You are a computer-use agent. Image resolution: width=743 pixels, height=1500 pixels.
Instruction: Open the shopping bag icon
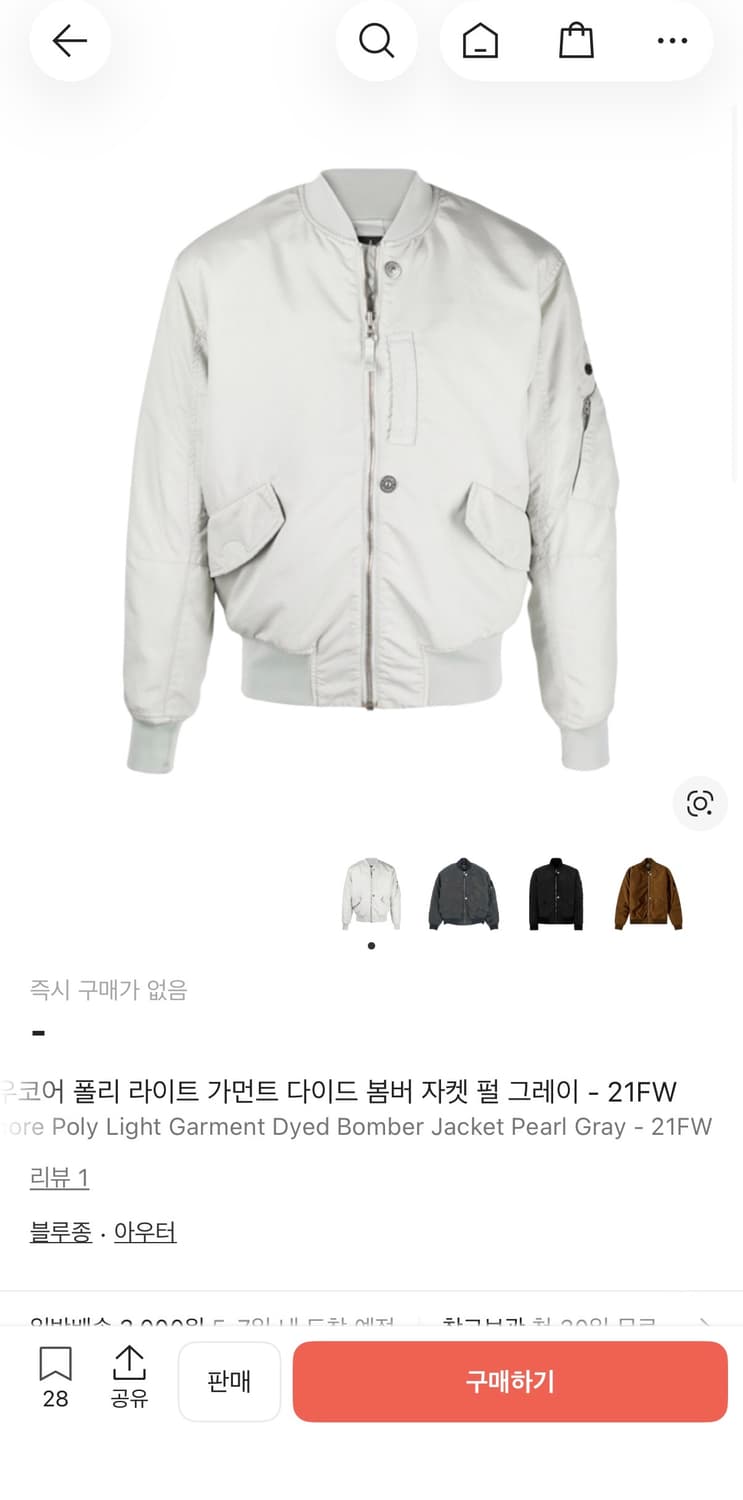click(576, 41)
